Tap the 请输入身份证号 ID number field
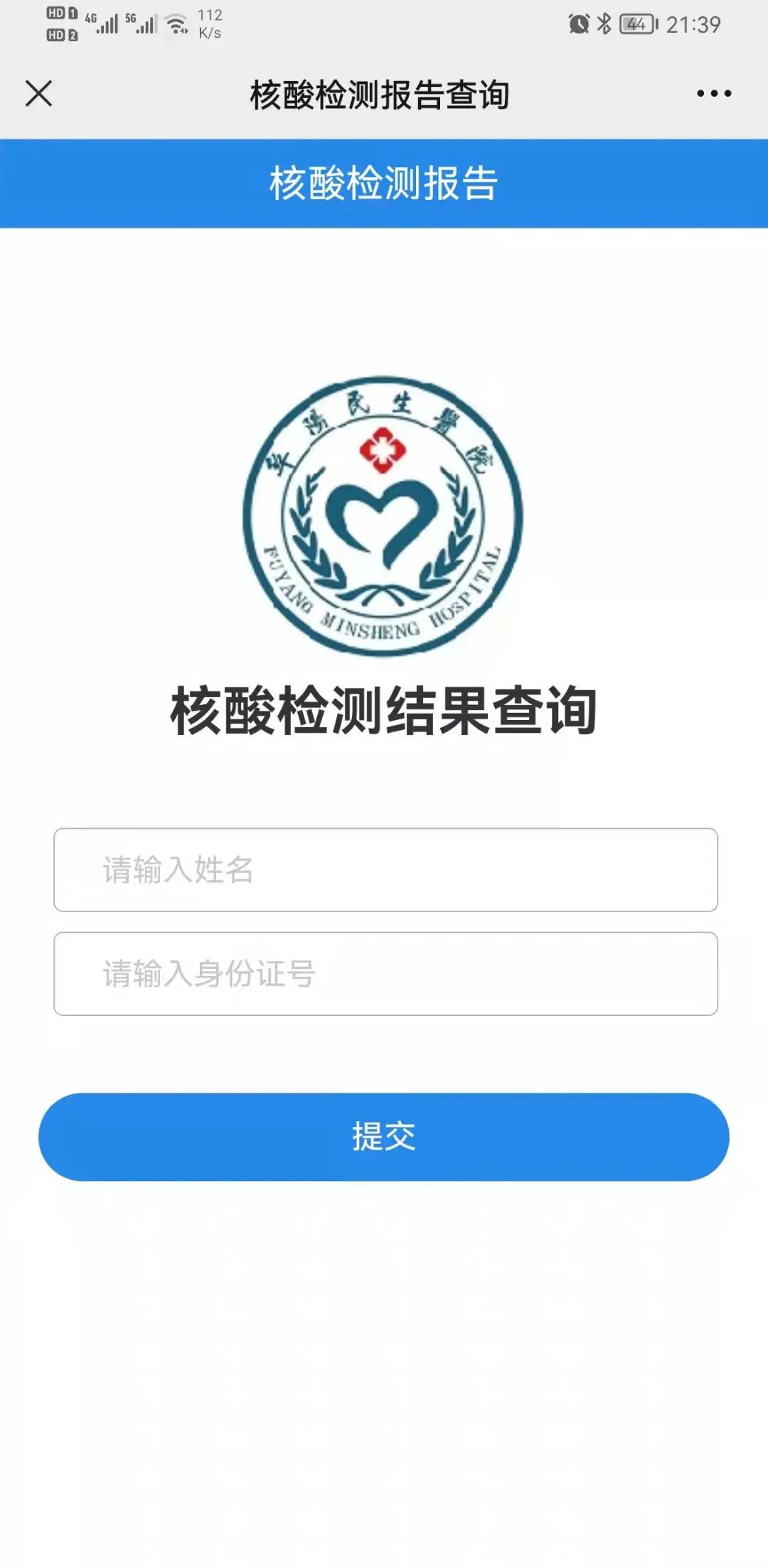 tap(385, 973)
